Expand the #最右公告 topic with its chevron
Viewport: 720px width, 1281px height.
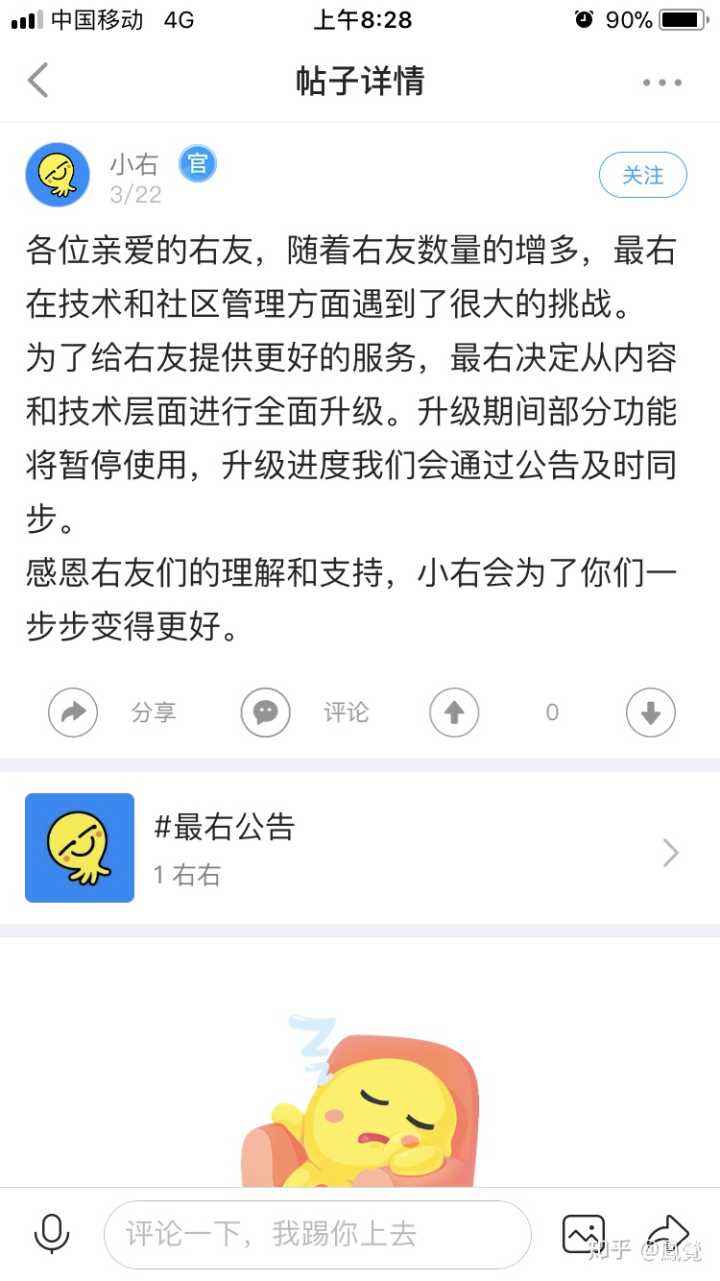671,852
